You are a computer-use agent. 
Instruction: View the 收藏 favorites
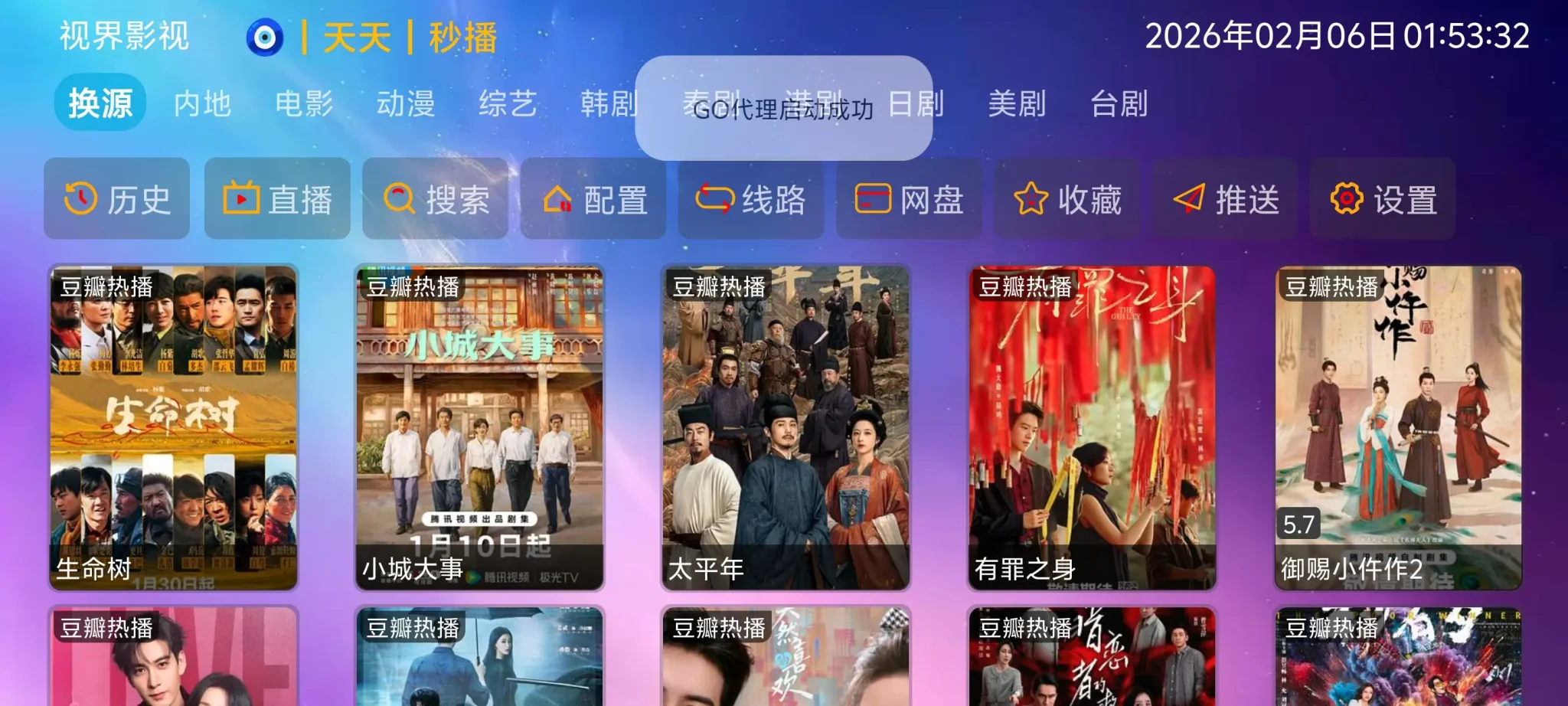point(1067,199)
